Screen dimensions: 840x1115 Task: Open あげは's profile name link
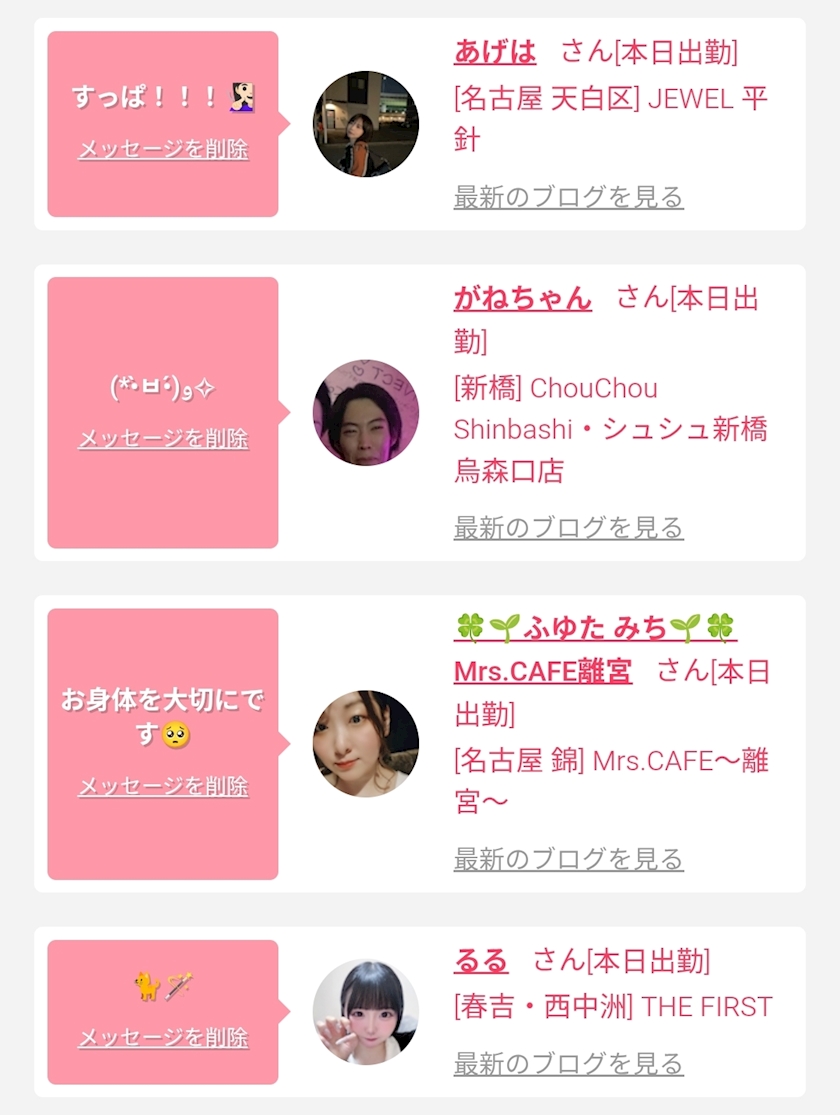pyautogui.click(x=494, y=52)
